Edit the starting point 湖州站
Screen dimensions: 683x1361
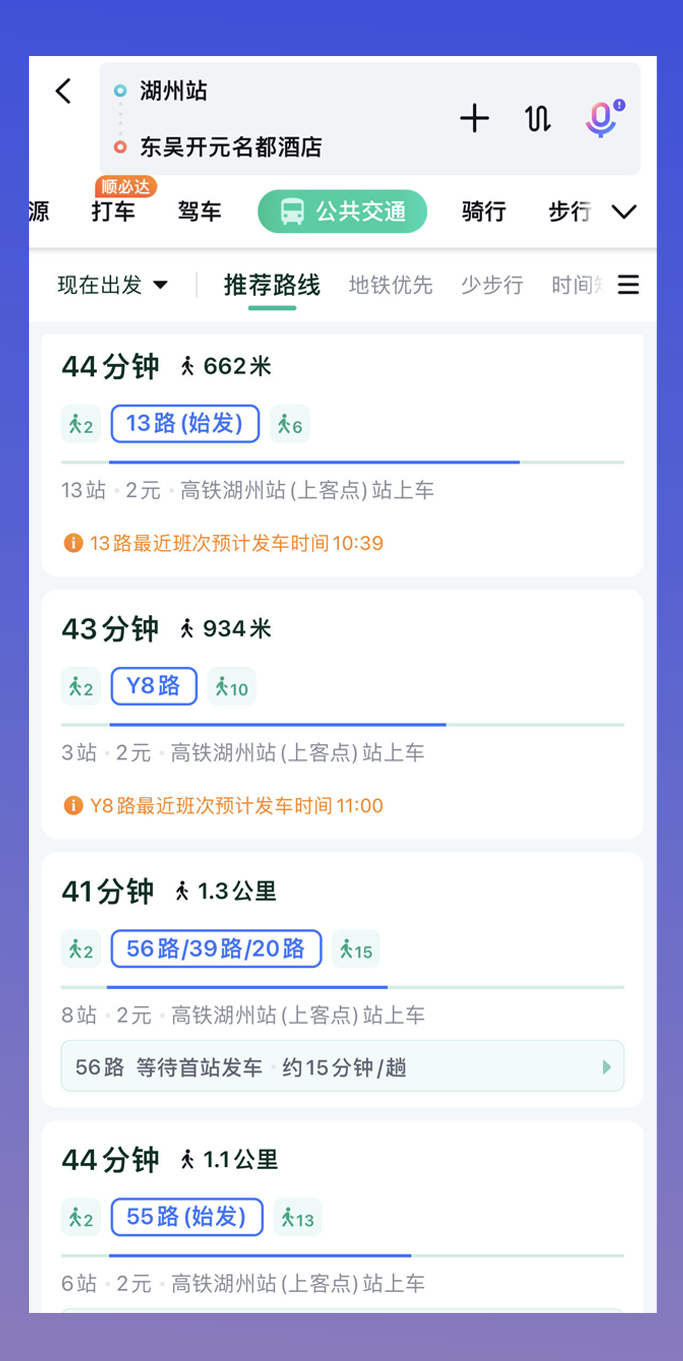click(x=174, y=91)
